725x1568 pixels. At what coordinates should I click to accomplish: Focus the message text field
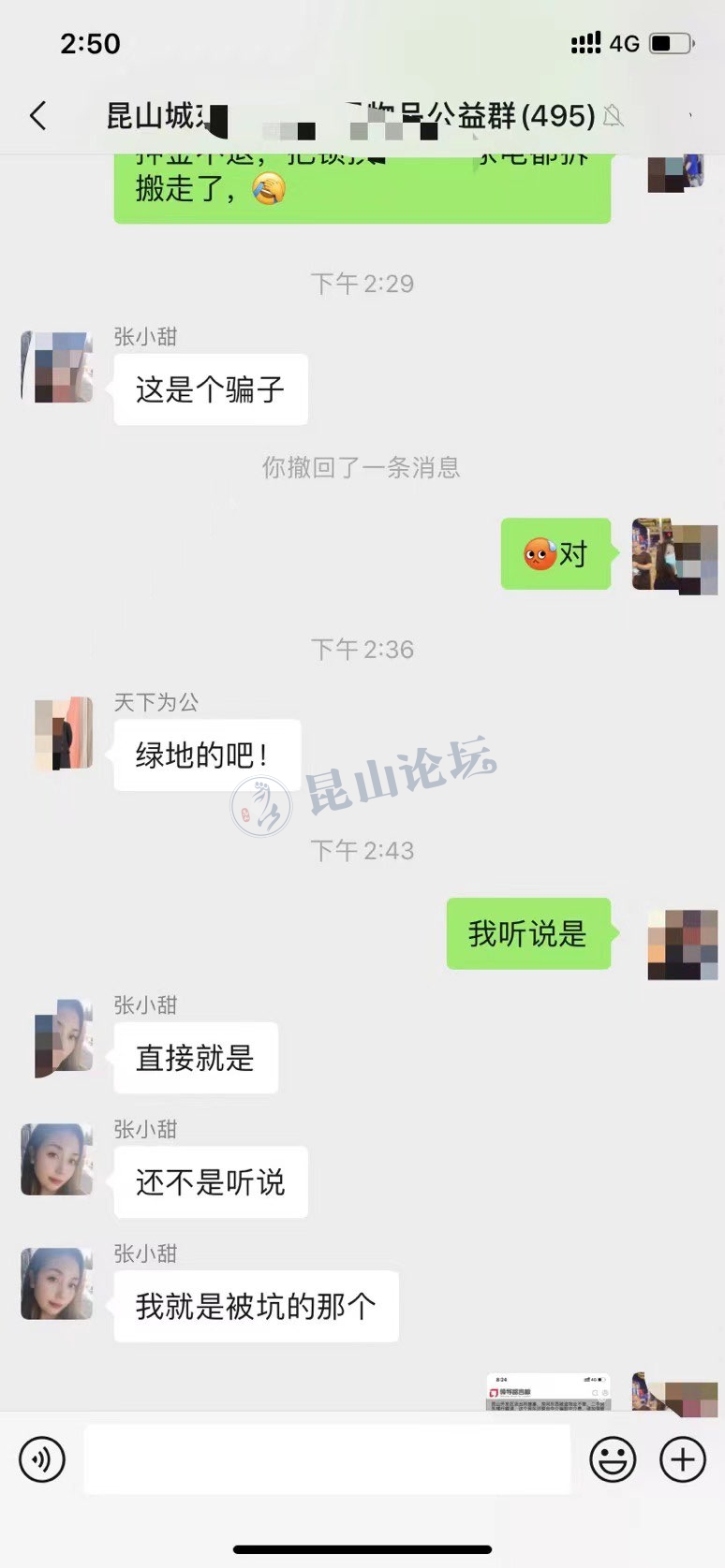(x=327, y=1459)
